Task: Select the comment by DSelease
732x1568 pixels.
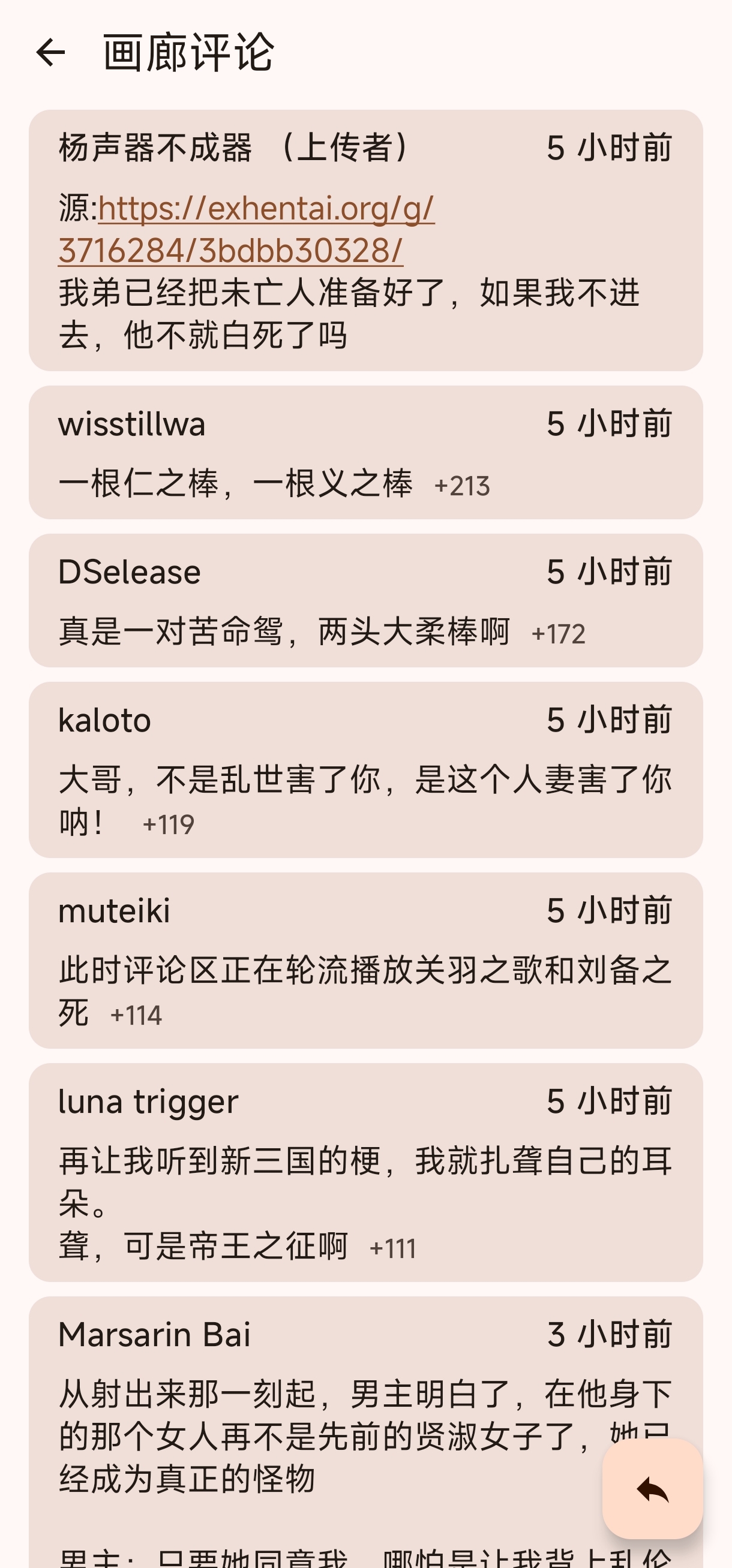Action: tap(365, 600)
